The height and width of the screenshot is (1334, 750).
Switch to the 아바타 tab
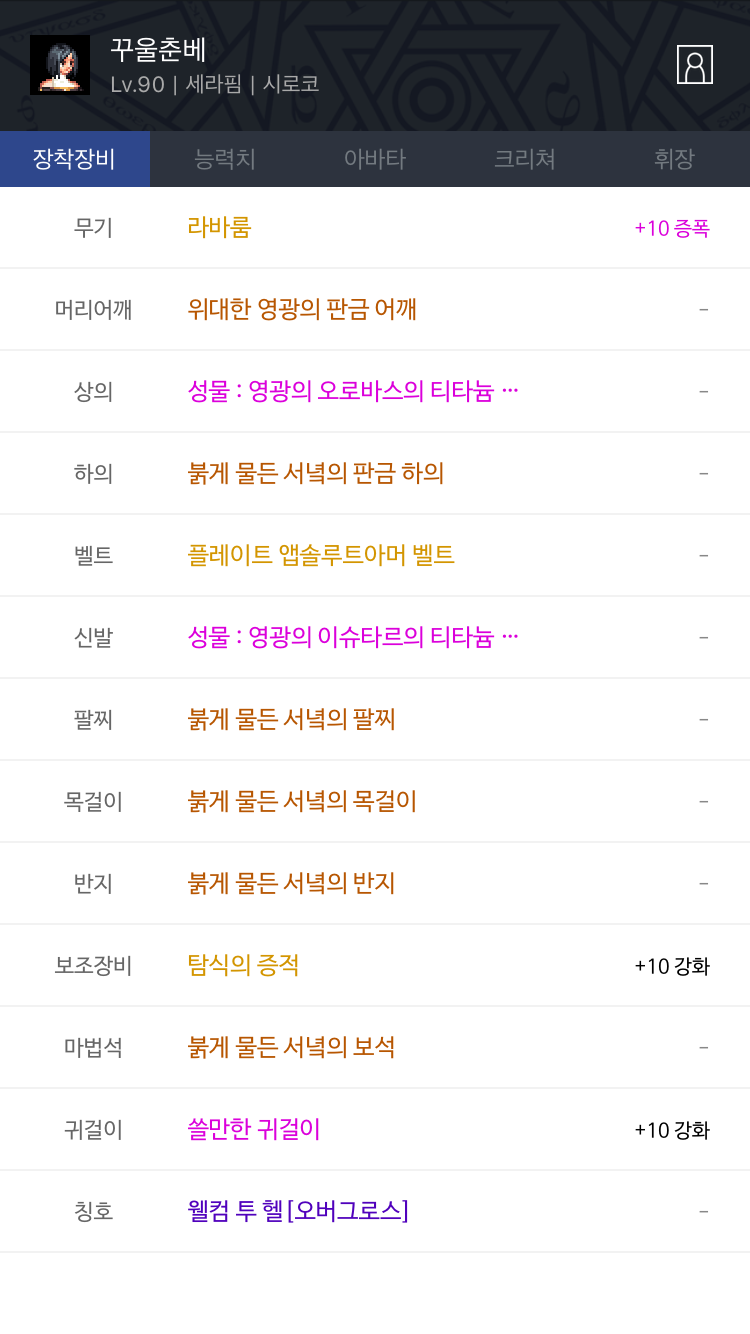pos(375,159)
